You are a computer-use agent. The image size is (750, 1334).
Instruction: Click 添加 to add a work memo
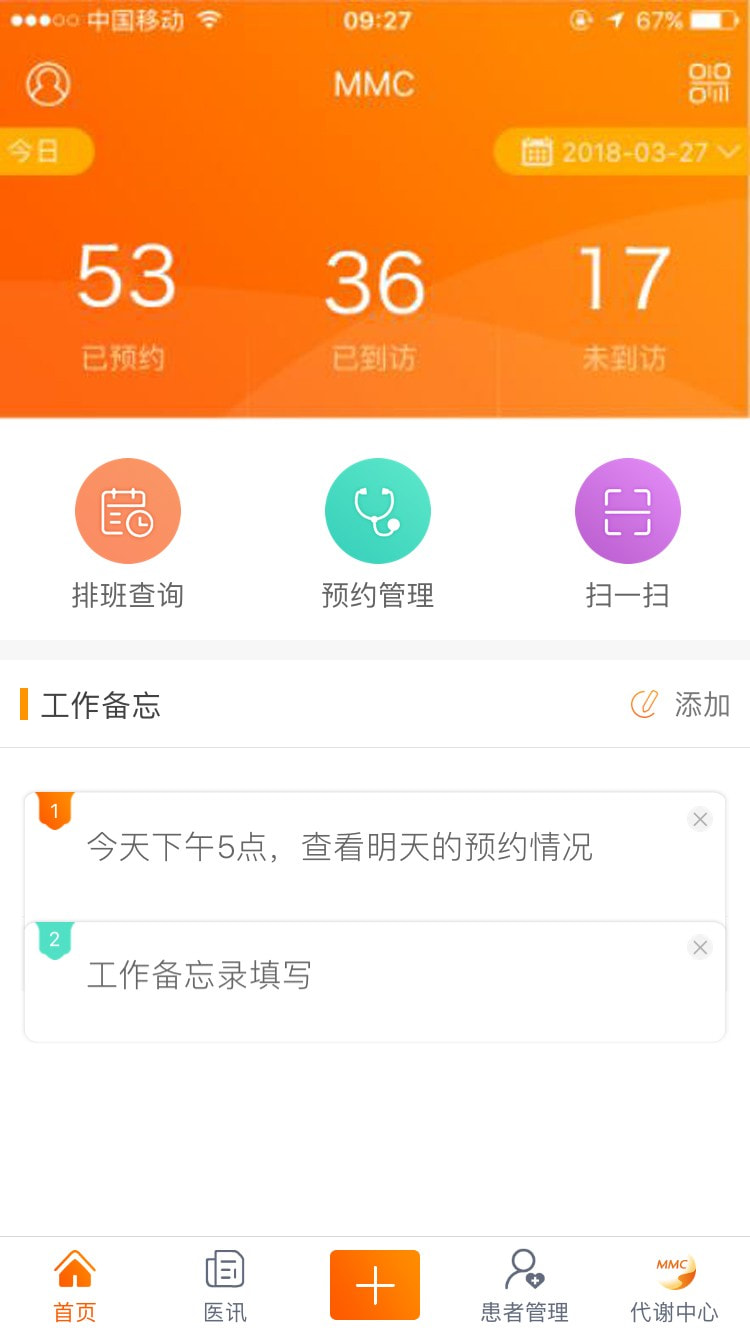pos(702,705)
